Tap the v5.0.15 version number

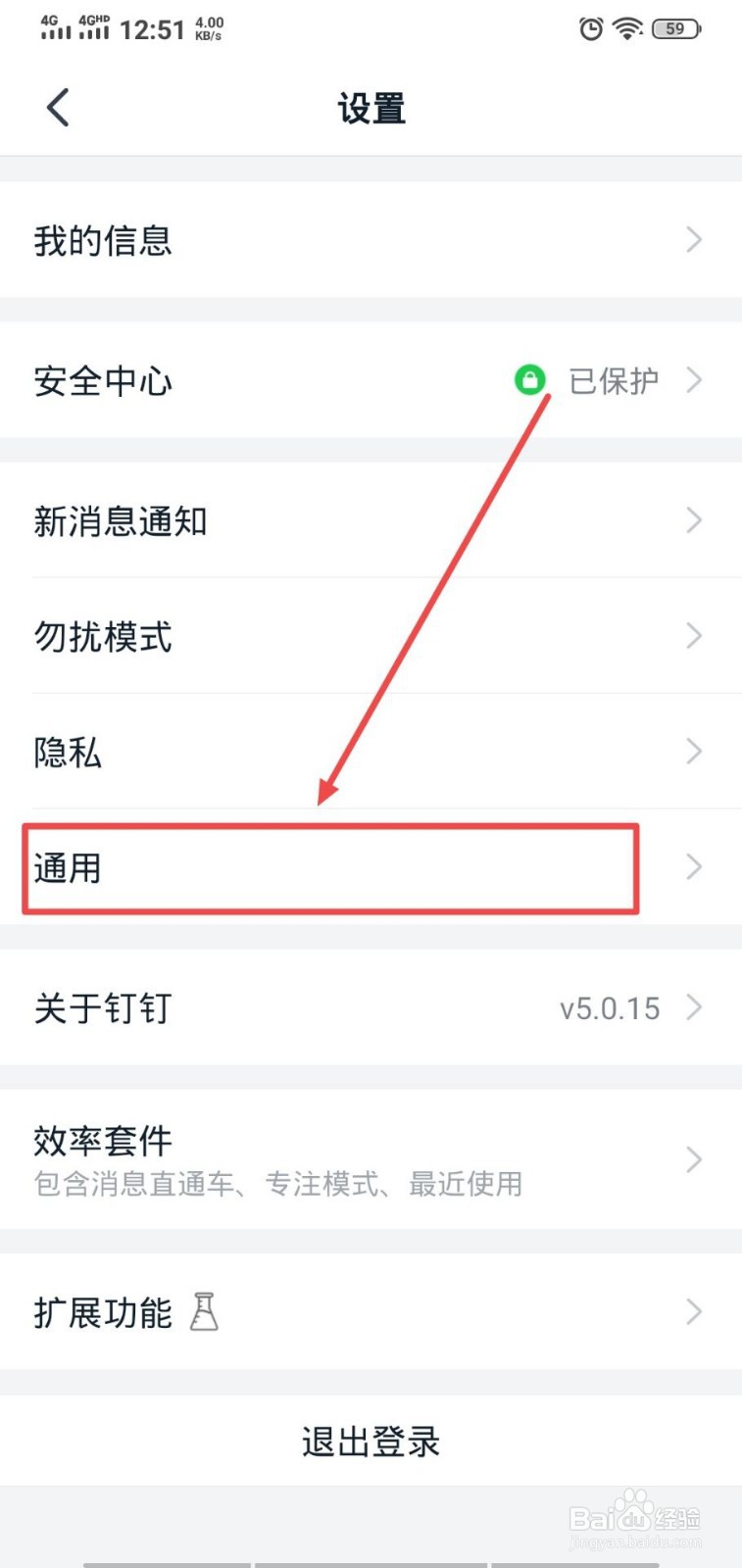click(x=609, y=1007)
